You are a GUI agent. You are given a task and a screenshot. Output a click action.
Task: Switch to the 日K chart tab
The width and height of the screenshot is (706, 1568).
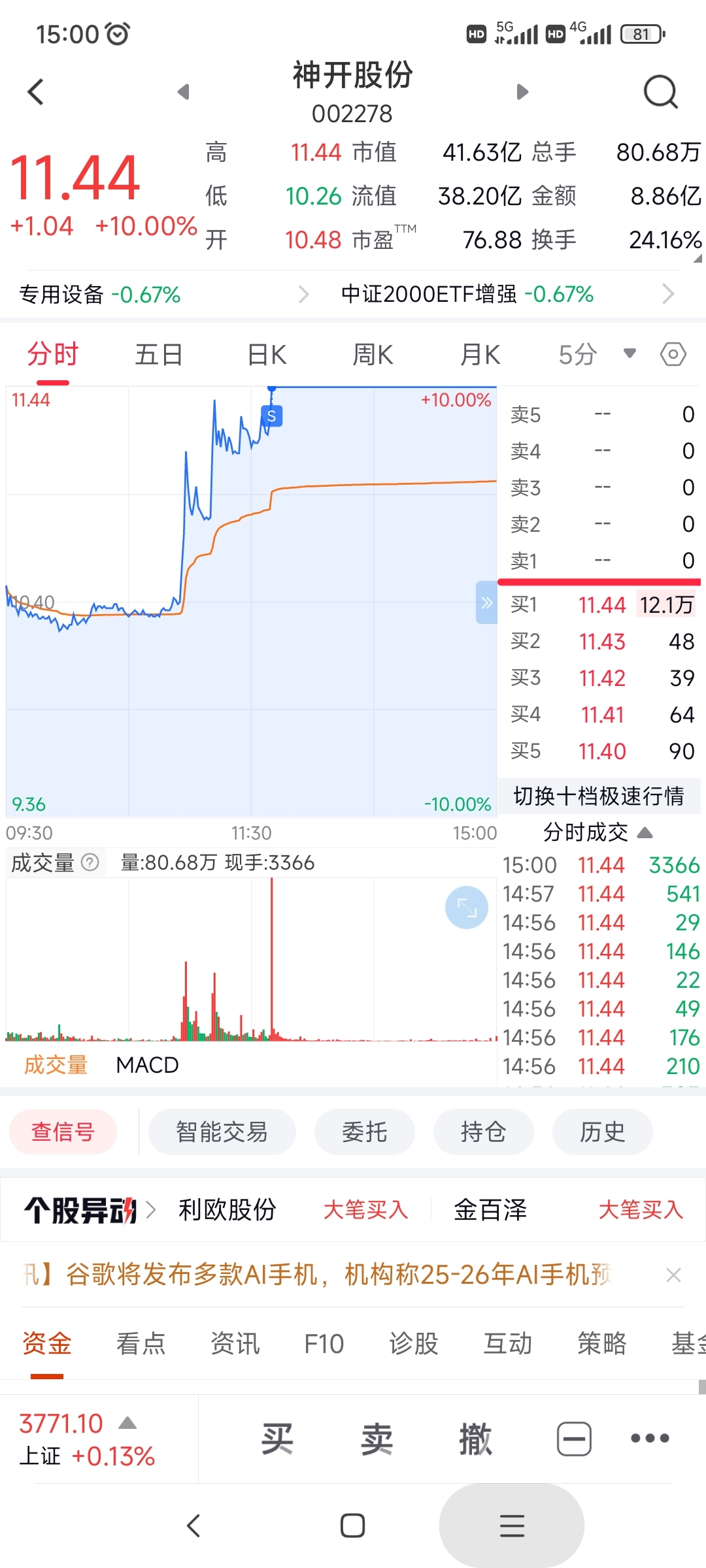click(267, 355)
